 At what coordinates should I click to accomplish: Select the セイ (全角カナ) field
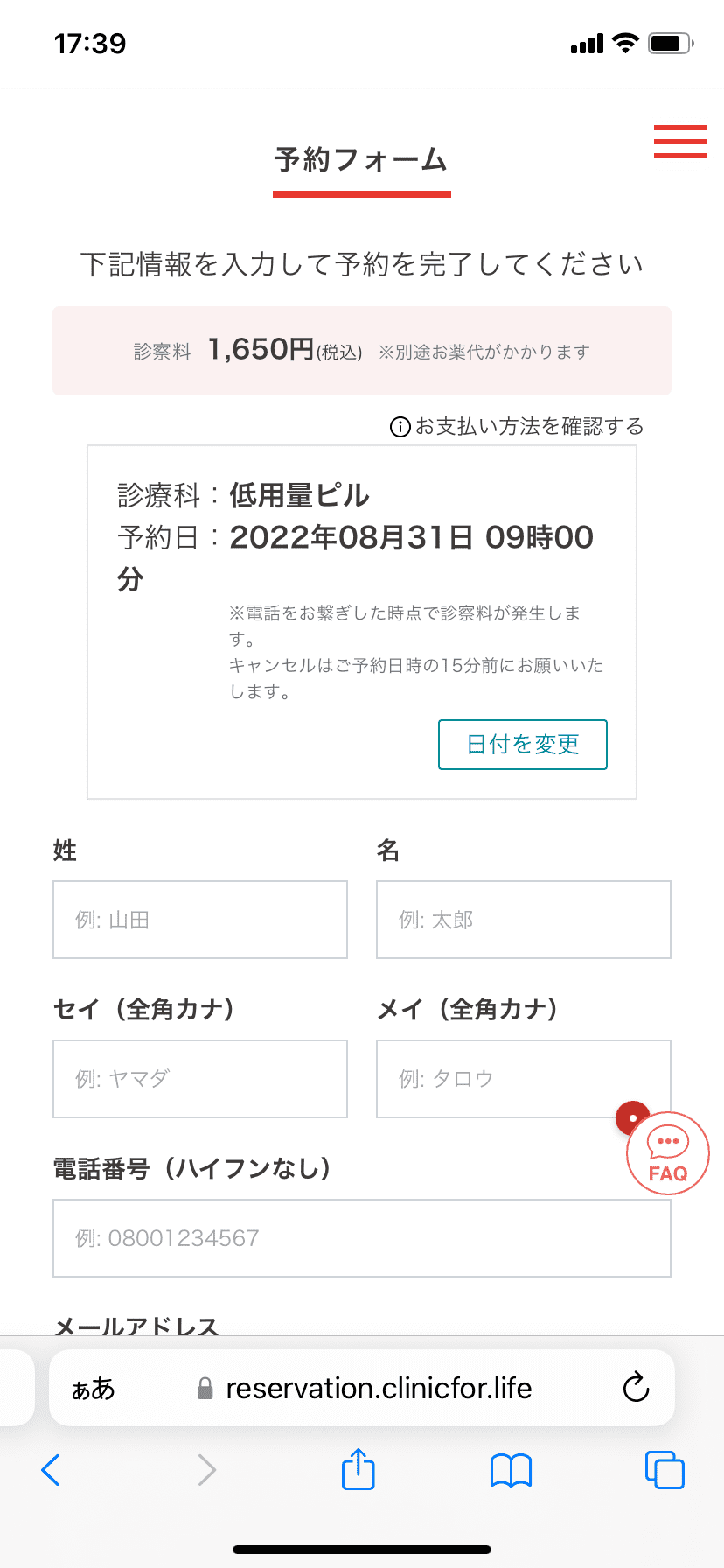tap(200, 1079)
